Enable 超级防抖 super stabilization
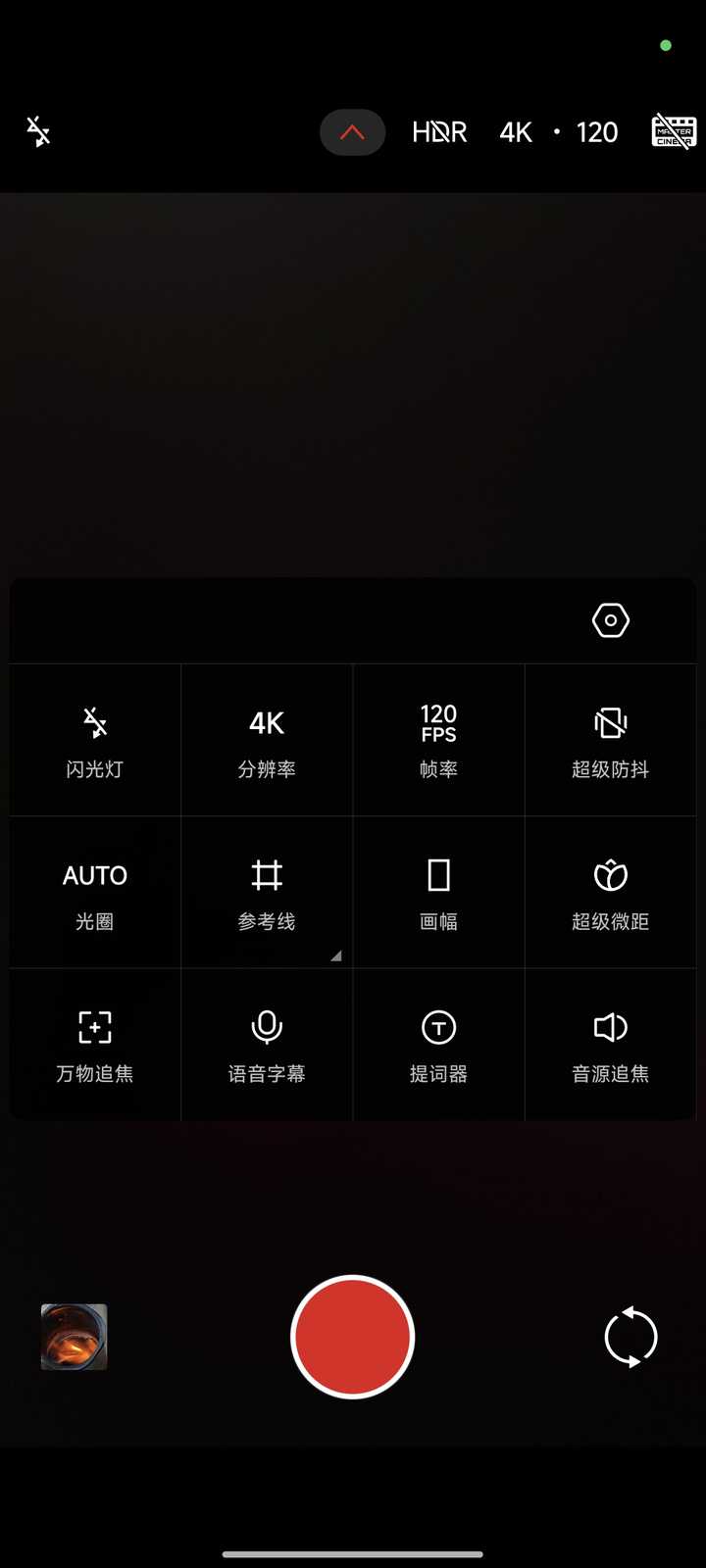706x1568 pixels. (x=611, y=740)
